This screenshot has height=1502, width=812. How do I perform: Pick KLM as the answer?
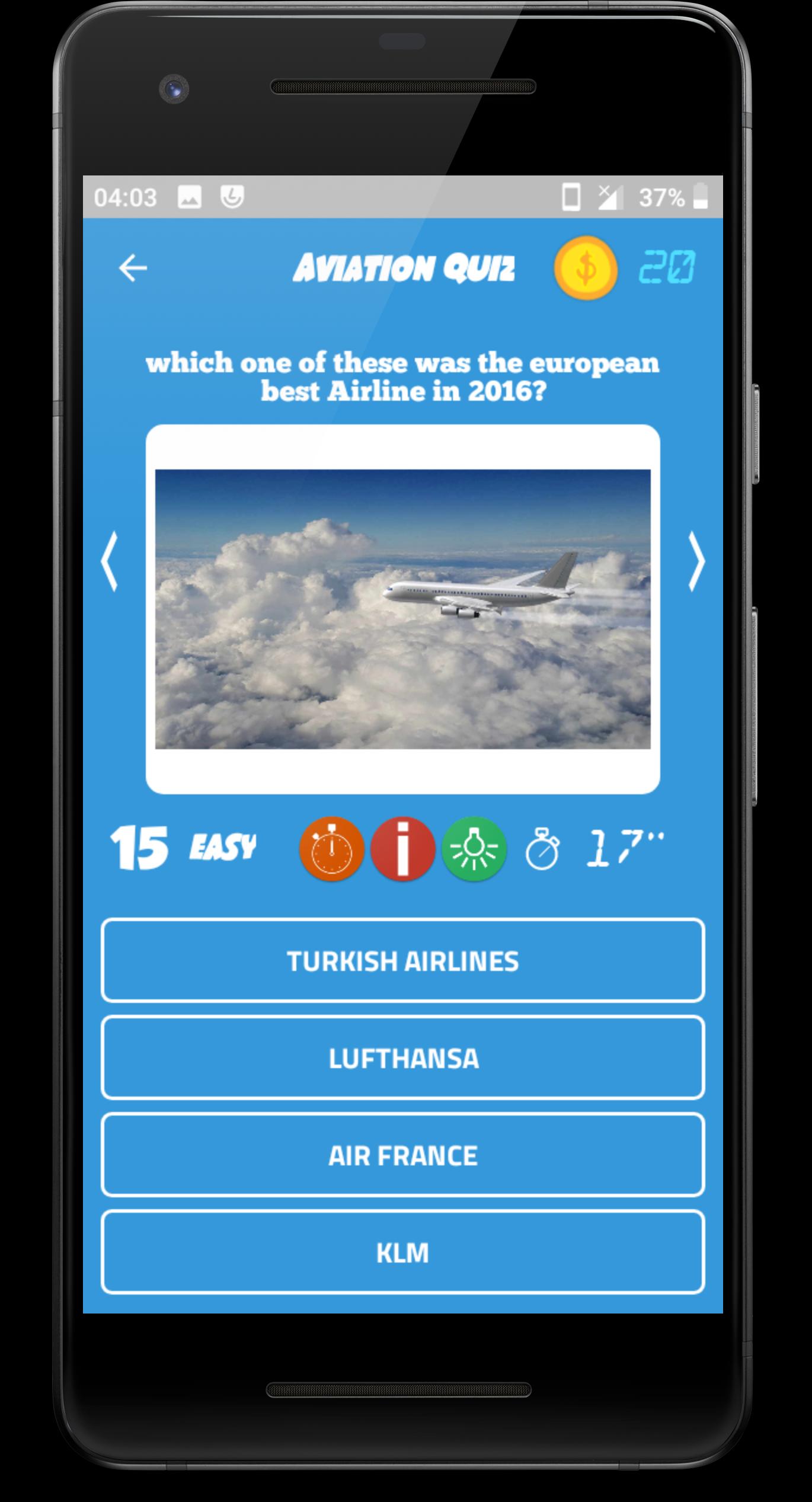click(403, 1252)
